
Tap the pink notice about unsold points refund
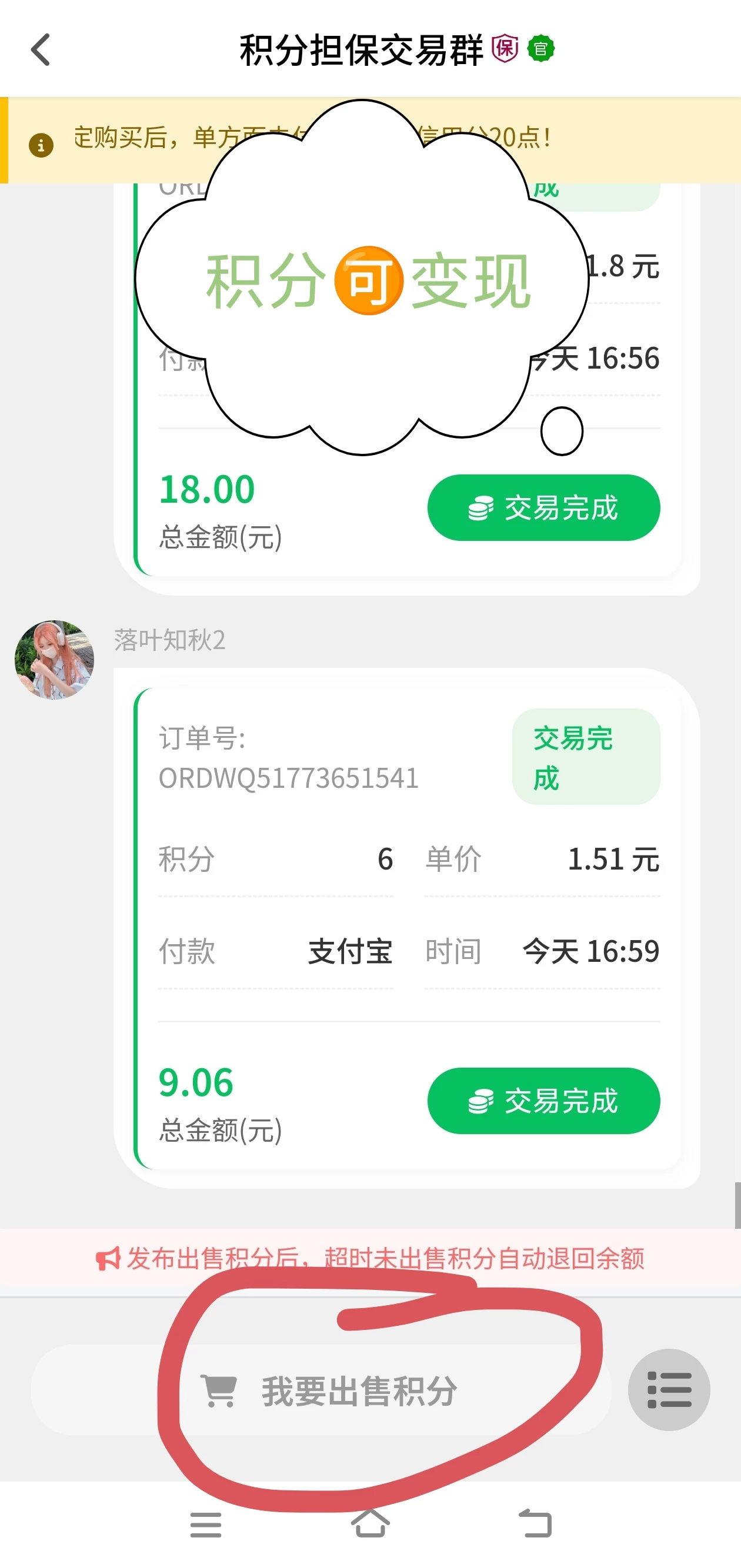coord(370,1258)
